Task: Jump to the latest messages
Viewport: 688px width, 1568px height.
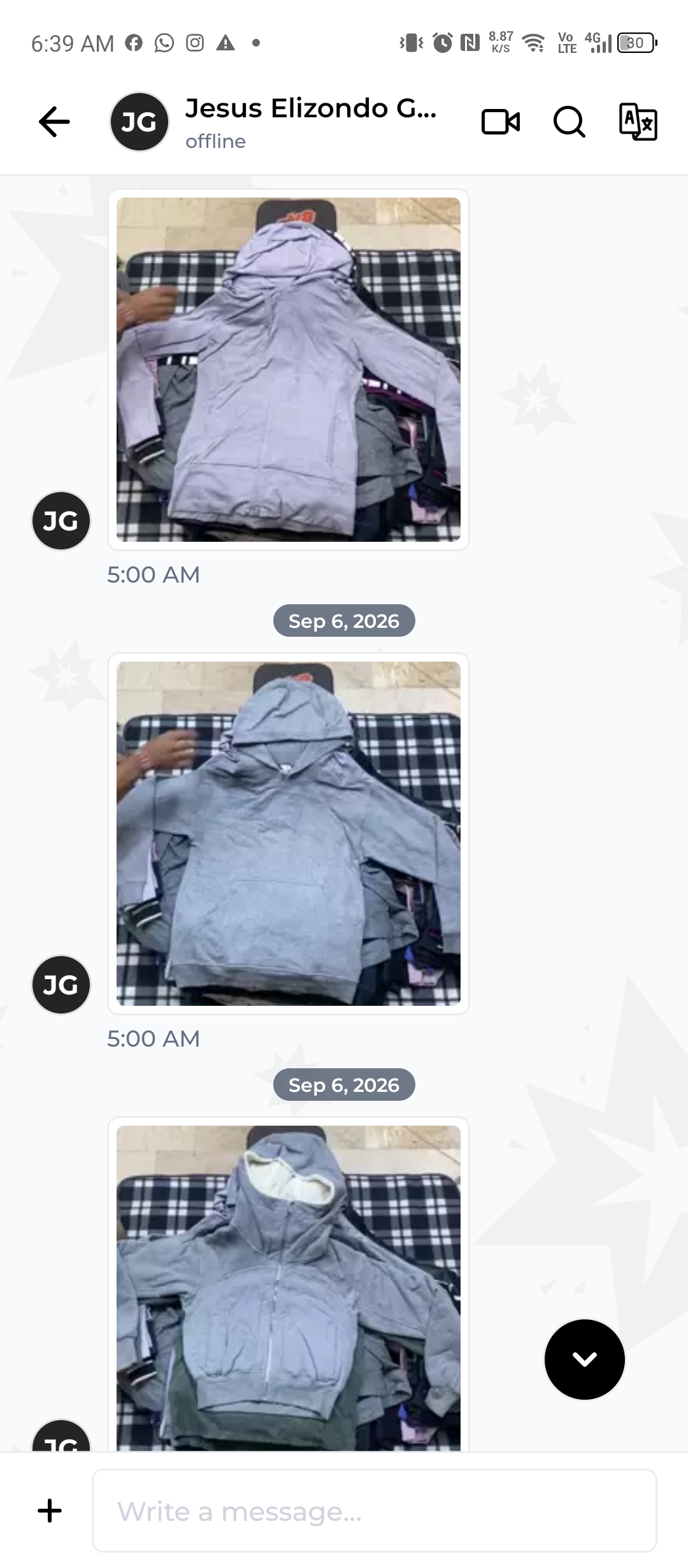Action: 585,1360
